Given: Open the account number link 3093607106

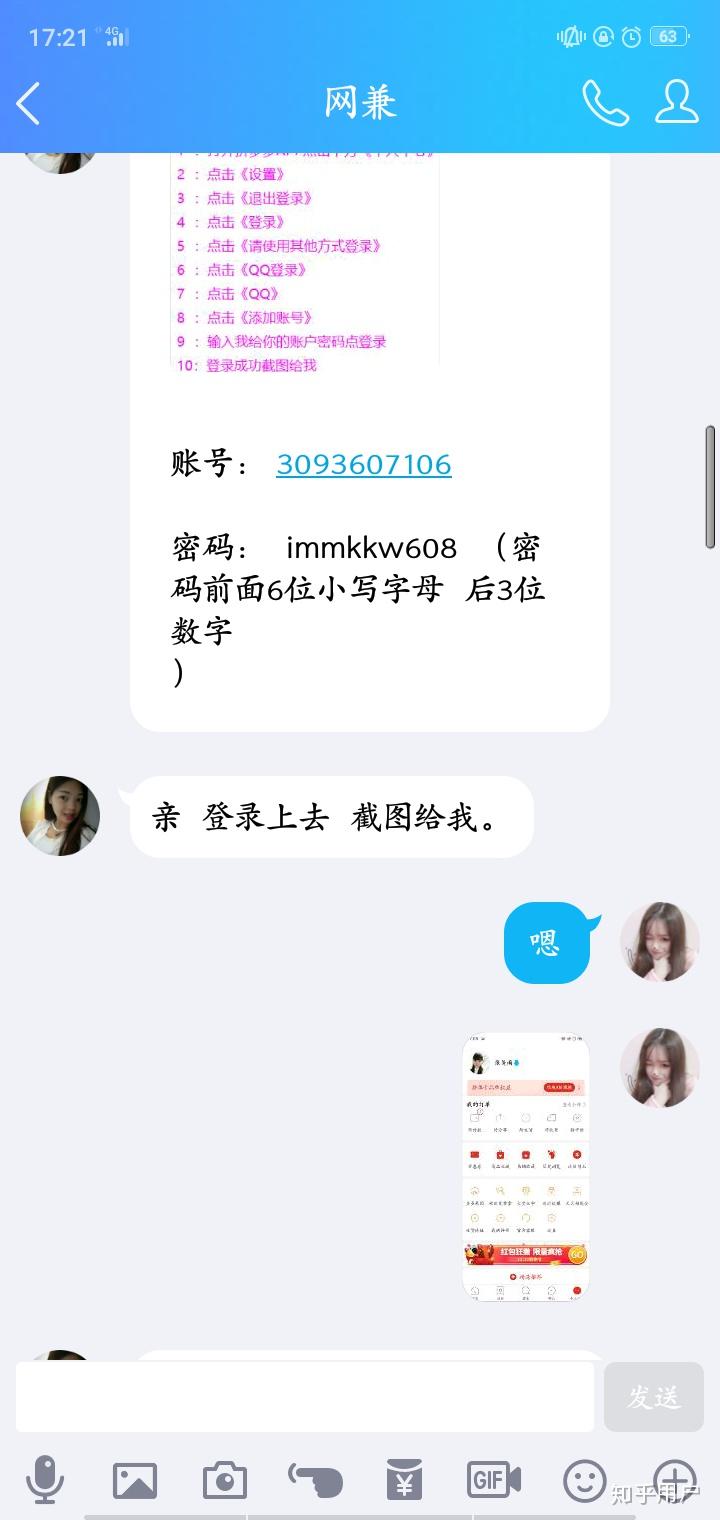Looking at the screenshot, I should [363, 463].
